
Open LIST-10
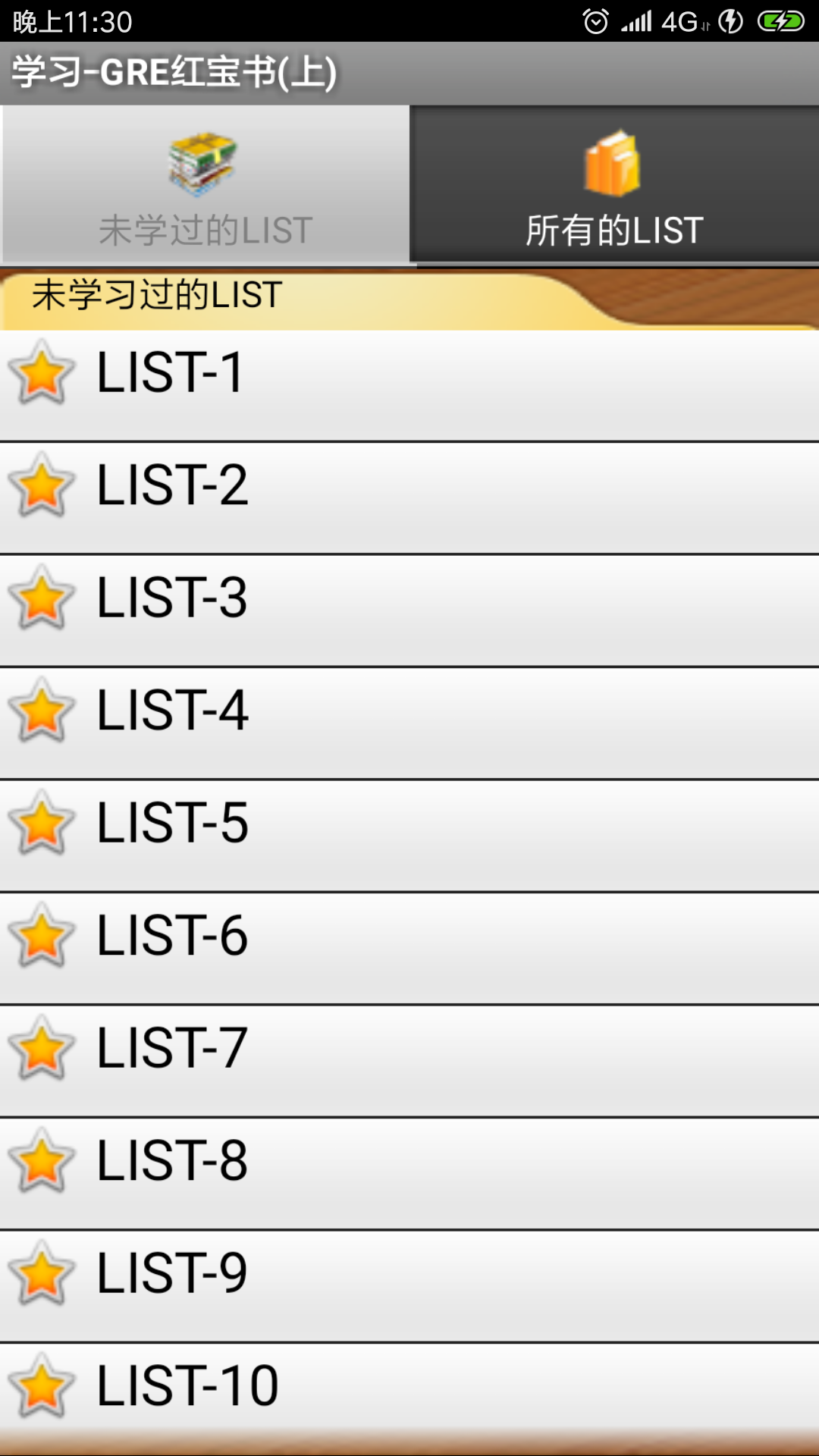pos(409,1394)
